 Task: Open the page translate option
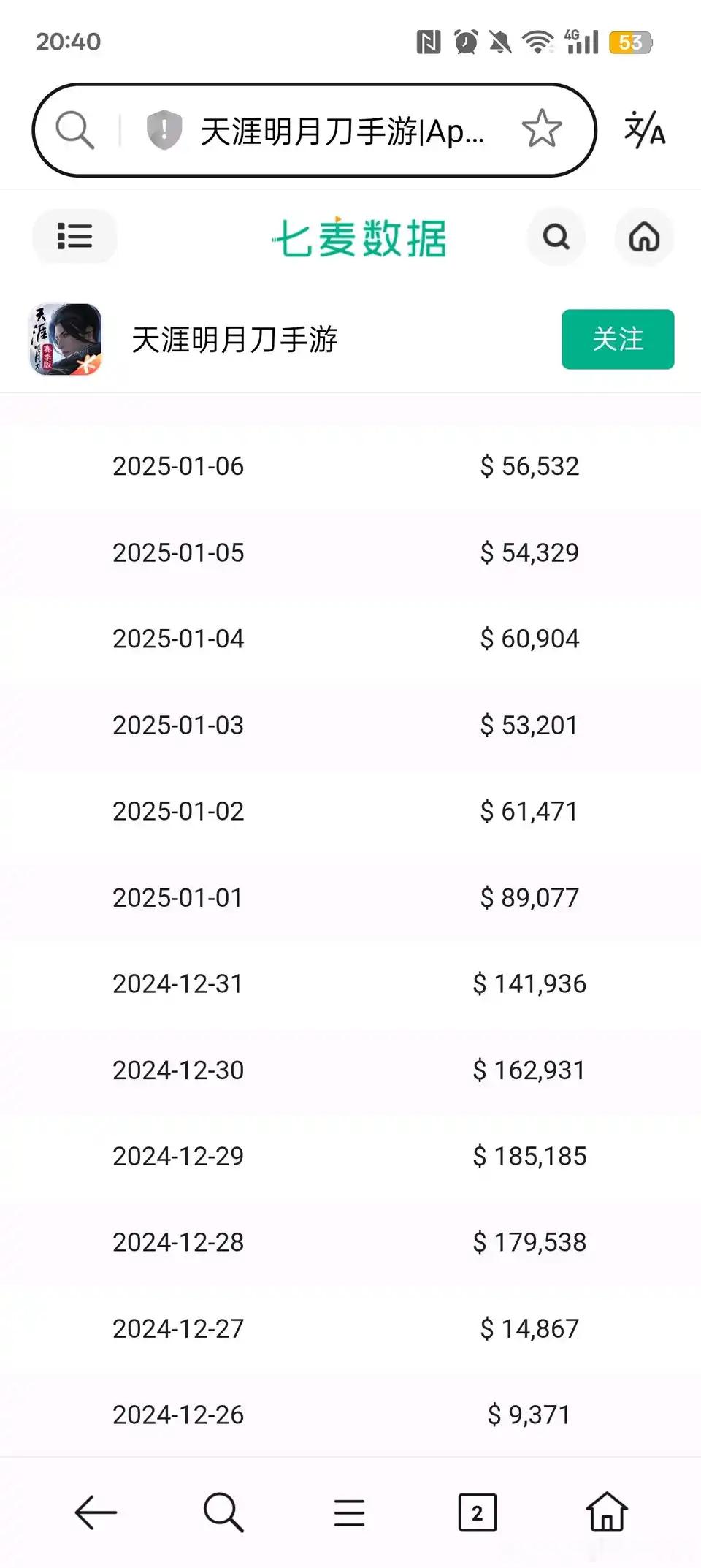(645, 130)
